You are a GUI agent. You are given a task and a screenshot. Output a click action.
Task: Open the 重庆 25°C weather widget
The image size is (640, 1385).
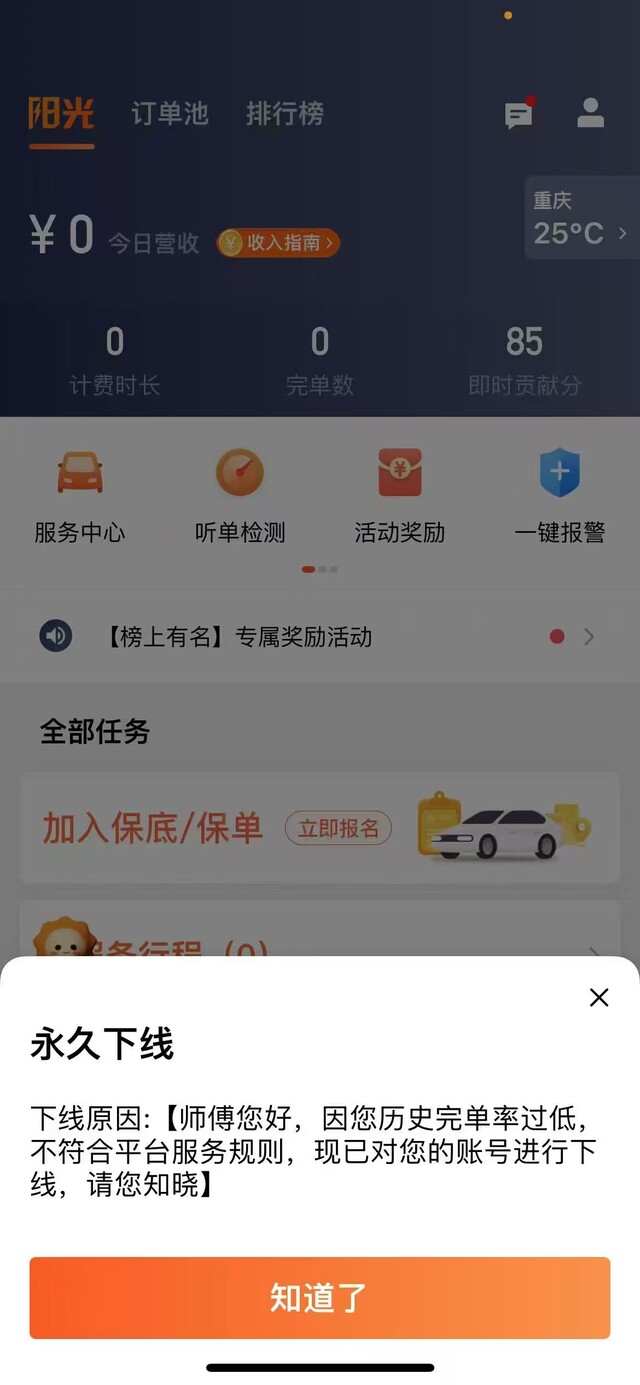pyautogui.click(x=581, y=219)
